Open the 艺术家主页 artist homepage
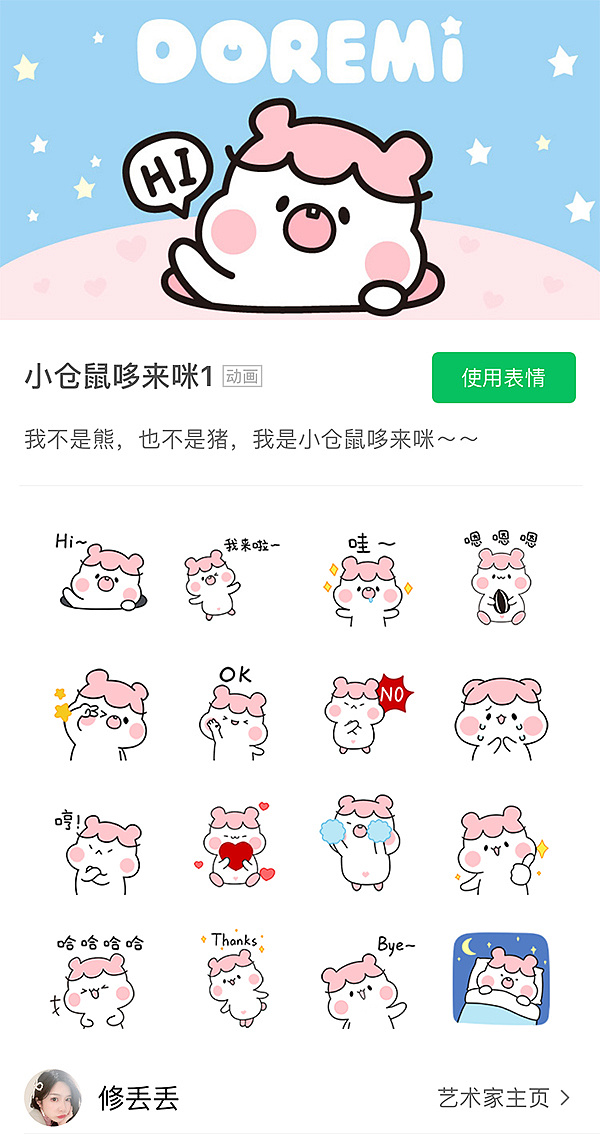The height and width of the screenshot is (1135, 600). pos(504,1097)
